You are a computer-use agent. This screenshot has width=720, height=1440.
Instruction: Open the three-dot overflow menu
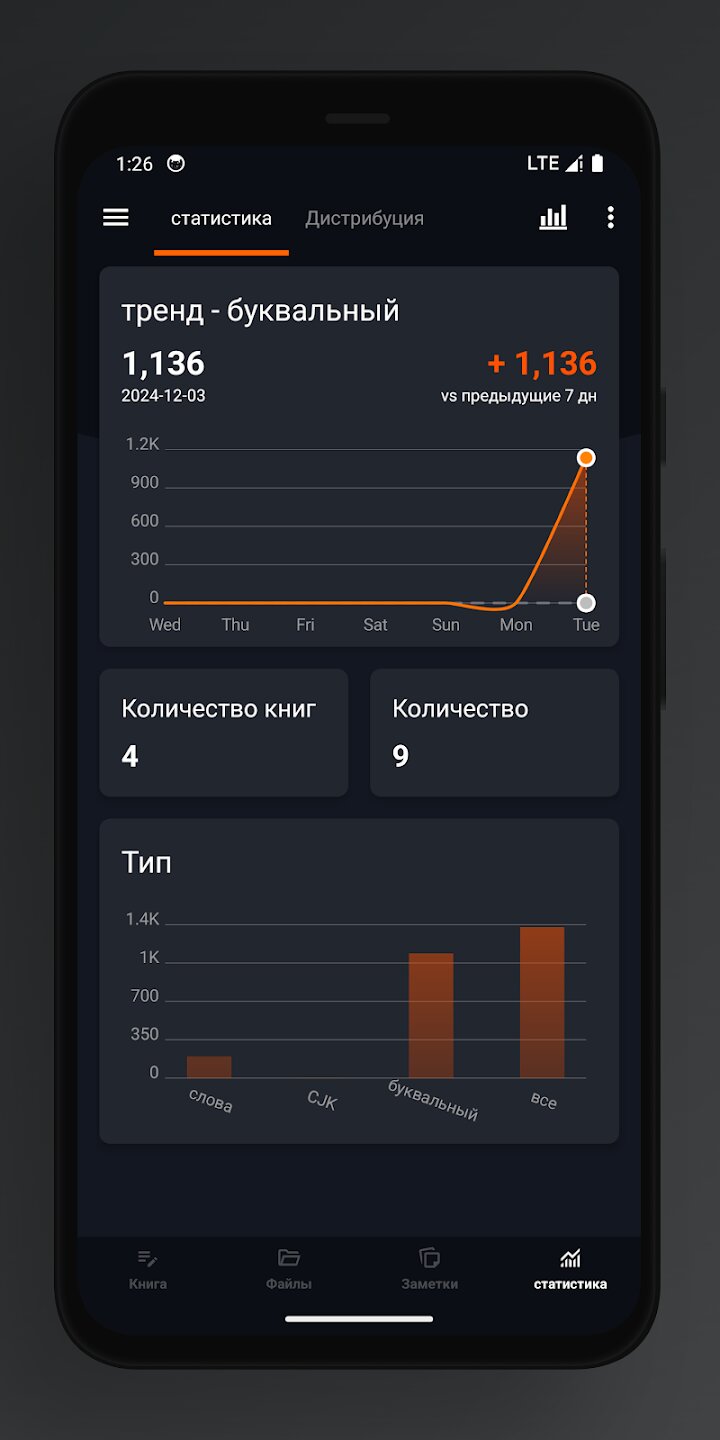coord(610,218)
